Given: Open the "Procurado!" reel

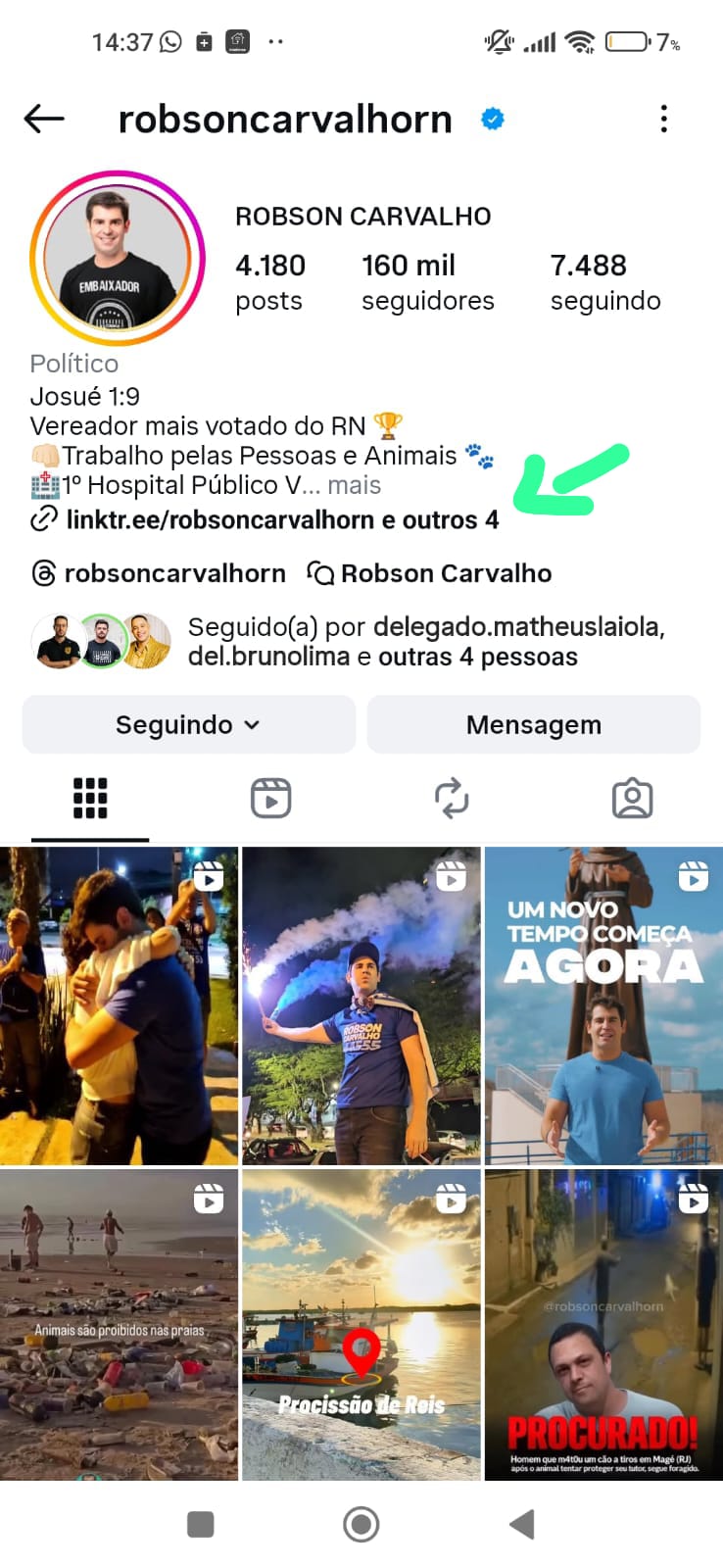Looking at the screenshot, I should pyautogui.click(x=603, y=1325).
